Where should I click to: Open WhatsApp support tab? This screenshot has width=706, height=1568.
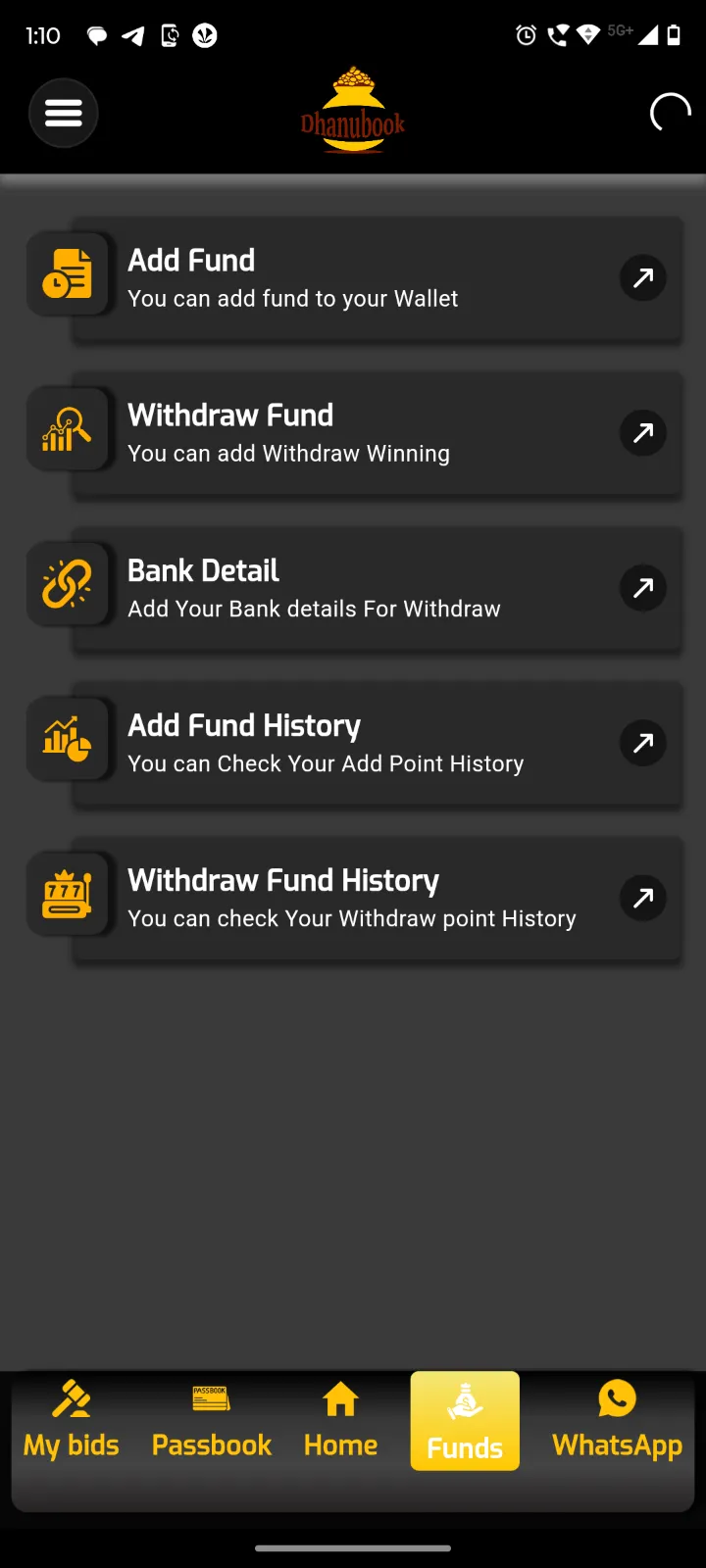[617, 1421]
